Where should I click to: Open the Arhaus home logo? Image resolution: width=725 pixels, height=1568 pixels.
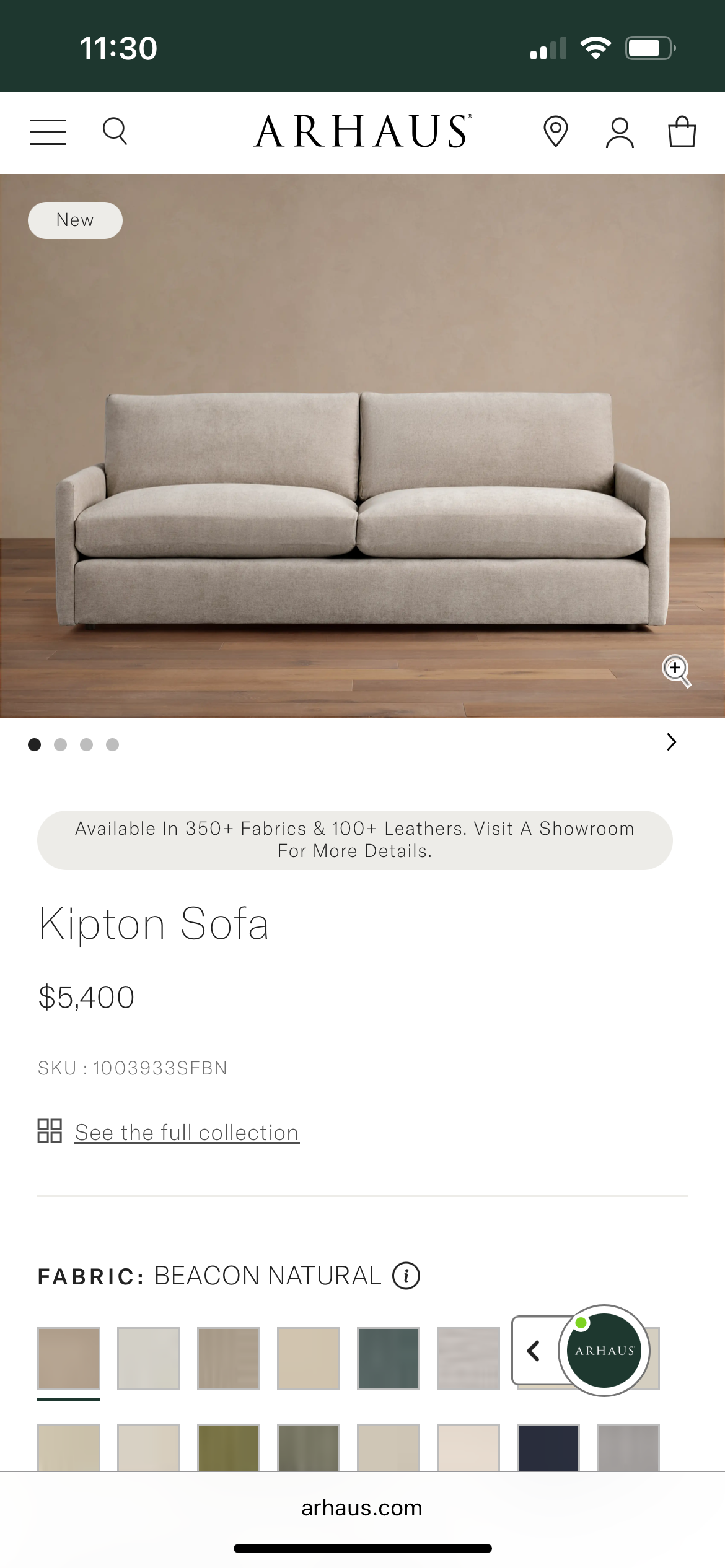tap(362, 131)
